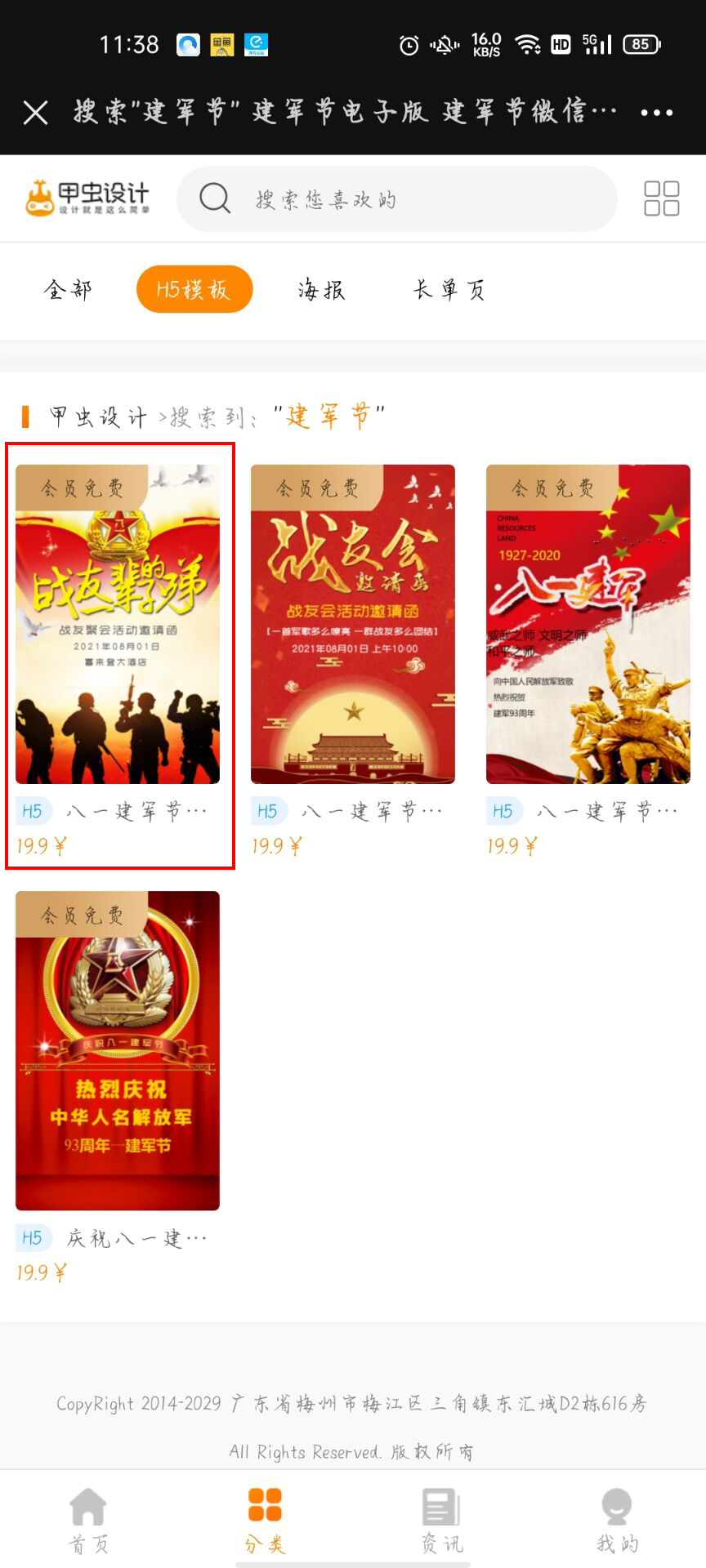Open the 战友会邀请函 red template
706x1568 pixels.
(352, 624)
